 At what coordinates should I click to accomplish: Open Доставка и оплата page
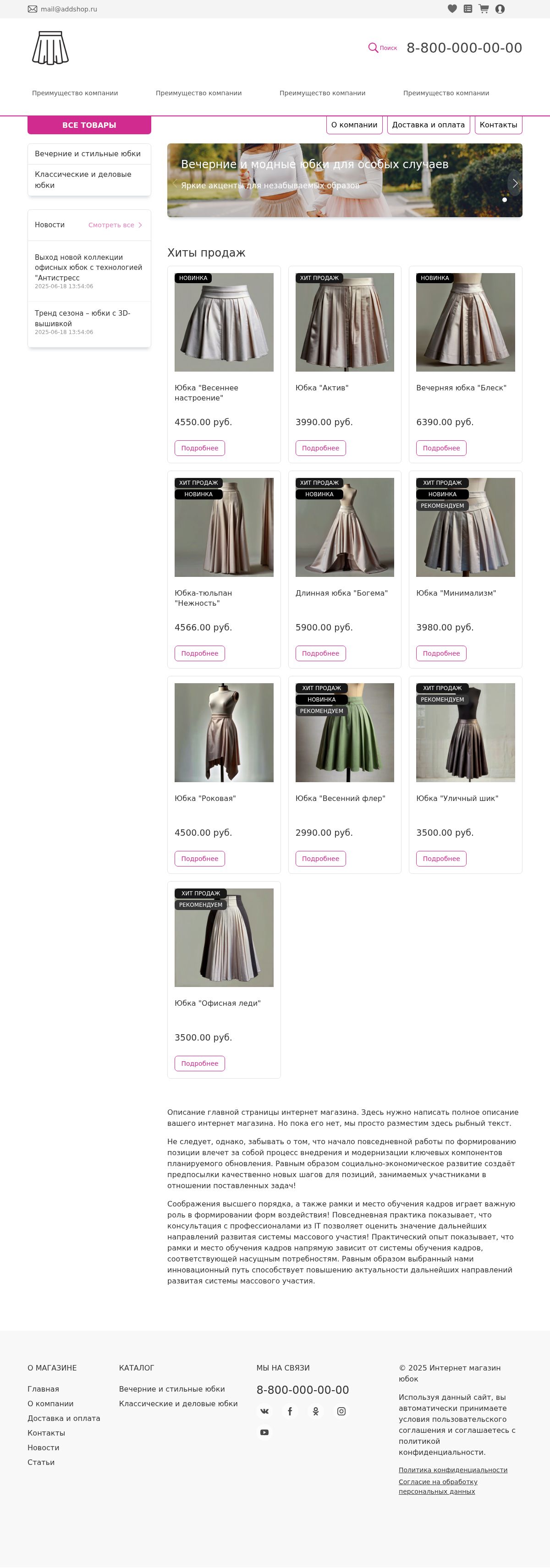pyautogui.click(x=428, y=125)
